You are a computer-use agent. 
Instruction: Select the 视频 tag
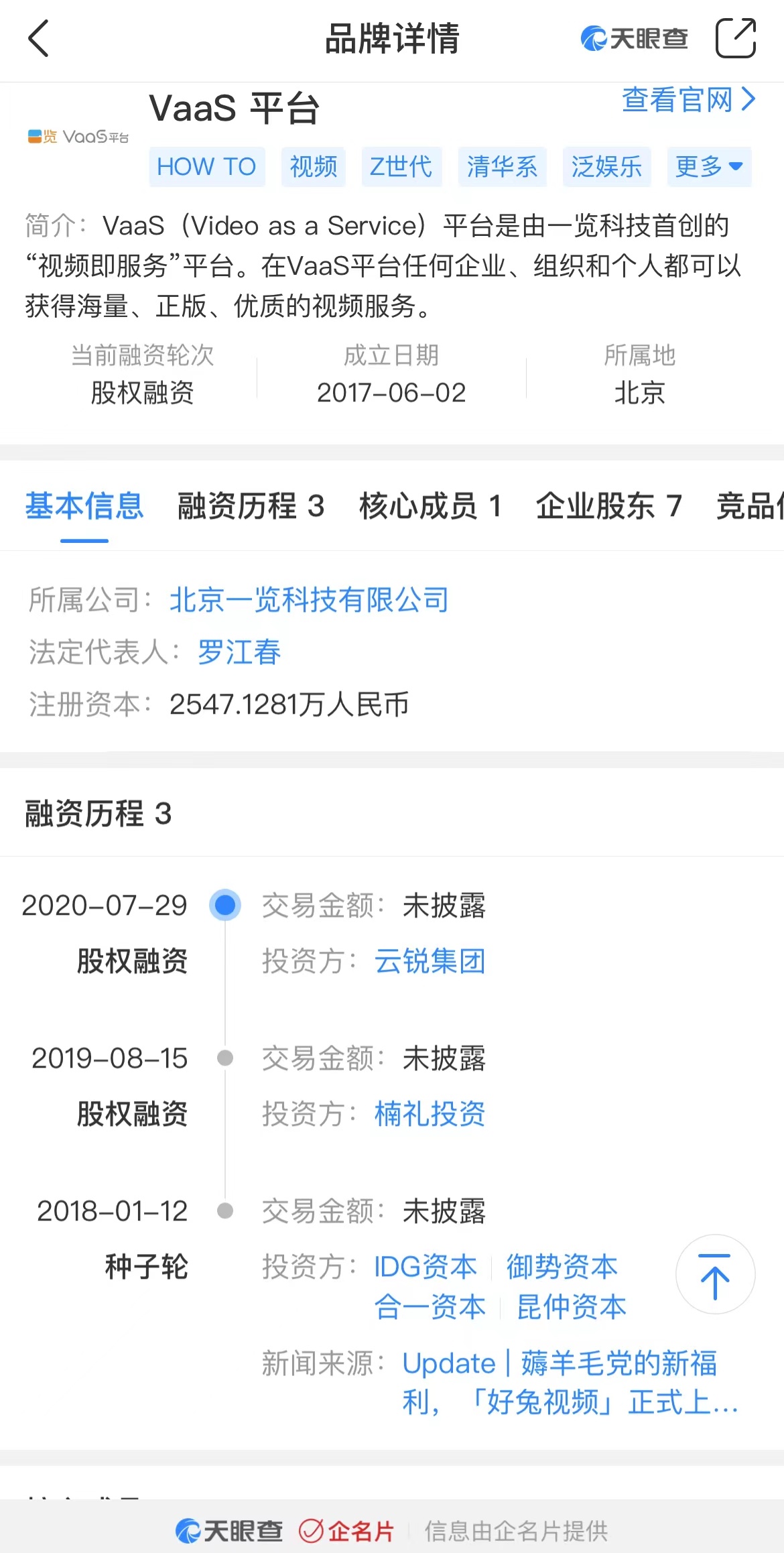[x=314, y=167]
